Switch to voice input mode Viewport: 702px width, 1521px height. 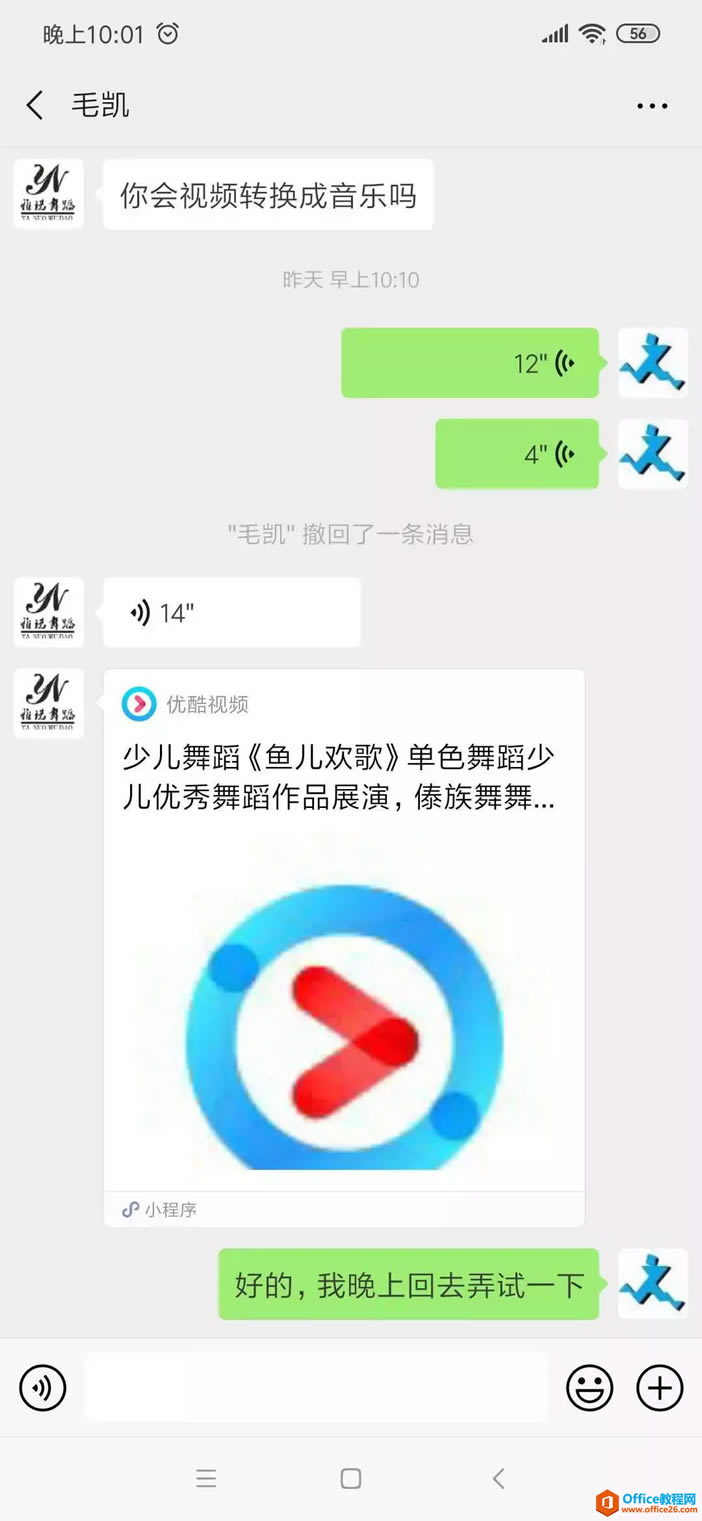click(43, 1388)
